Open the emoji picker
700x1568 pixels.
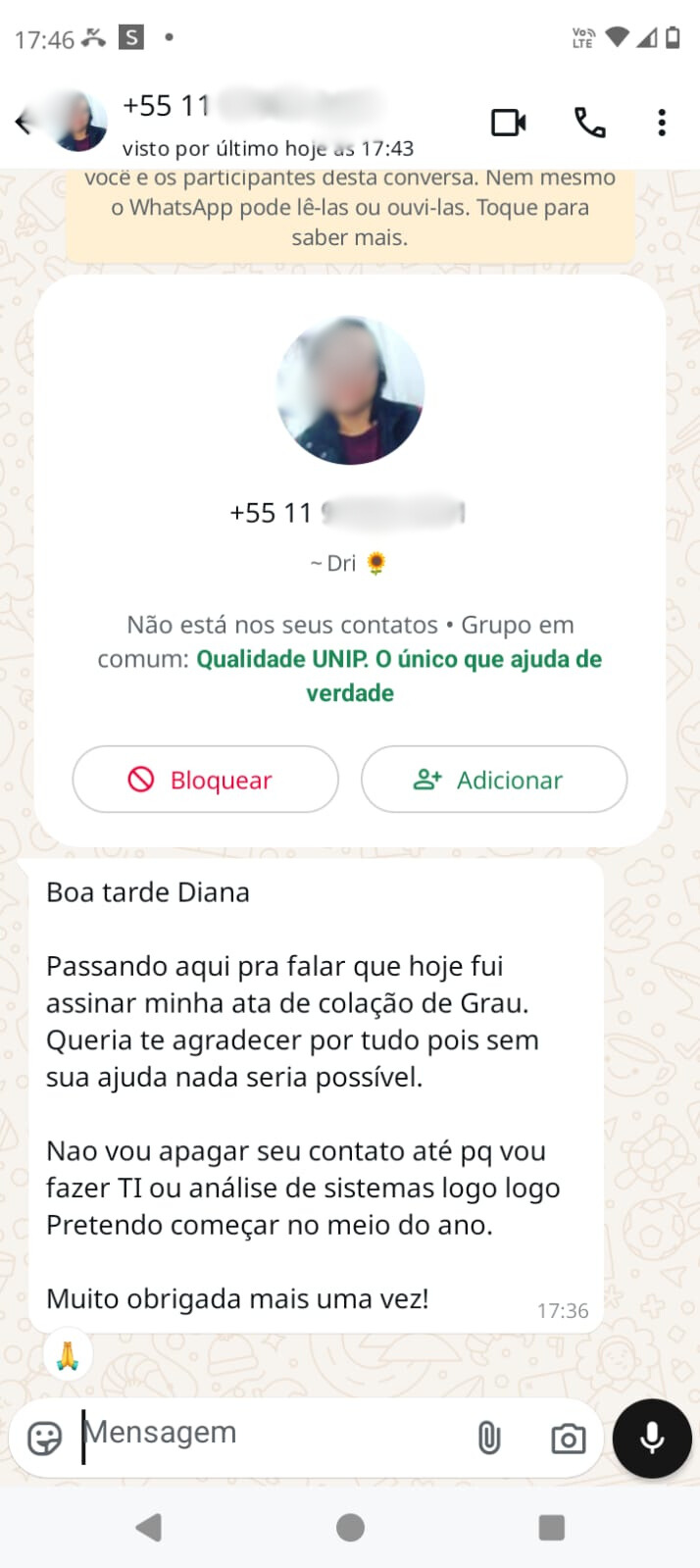(x=44, y=1438)
